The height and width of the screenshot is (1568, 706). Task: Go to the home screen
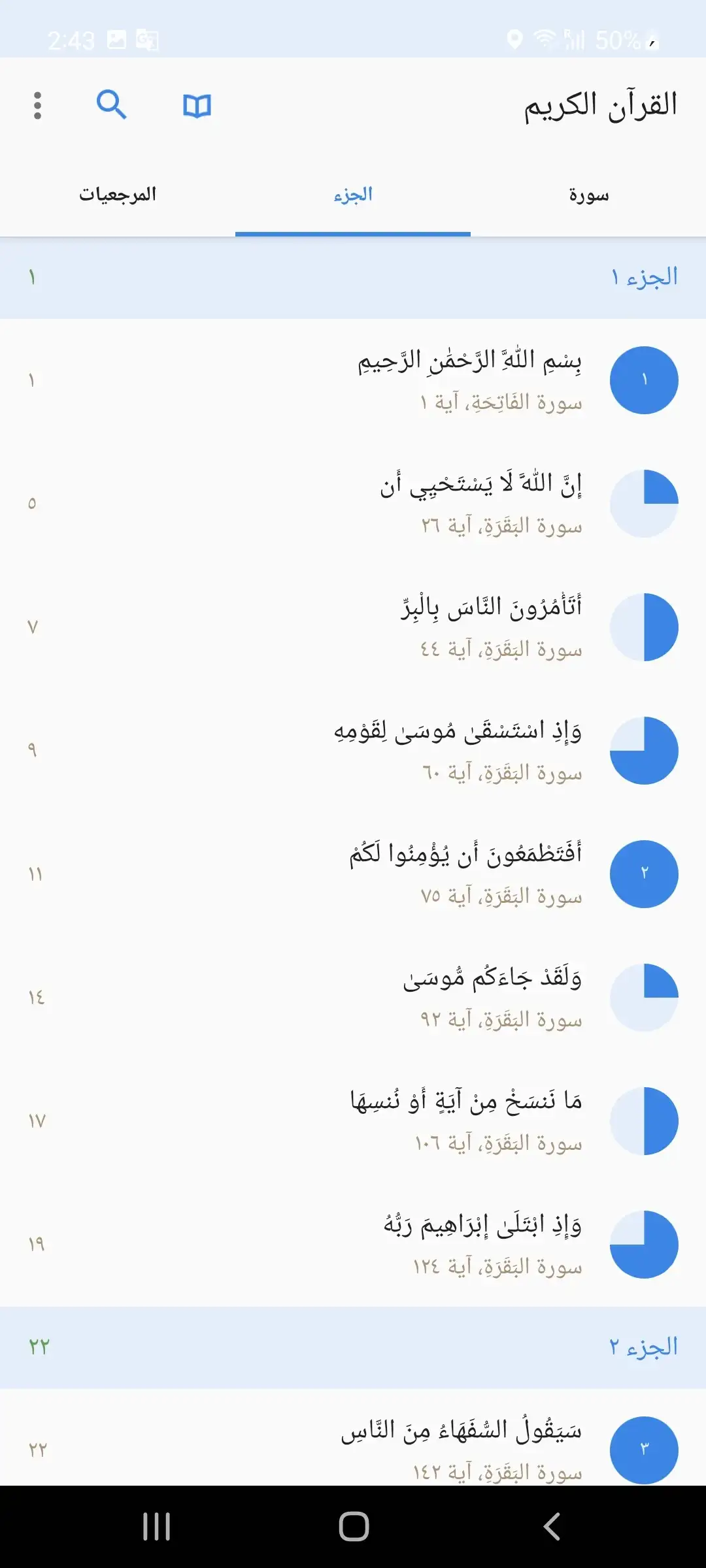(354, 1527)
